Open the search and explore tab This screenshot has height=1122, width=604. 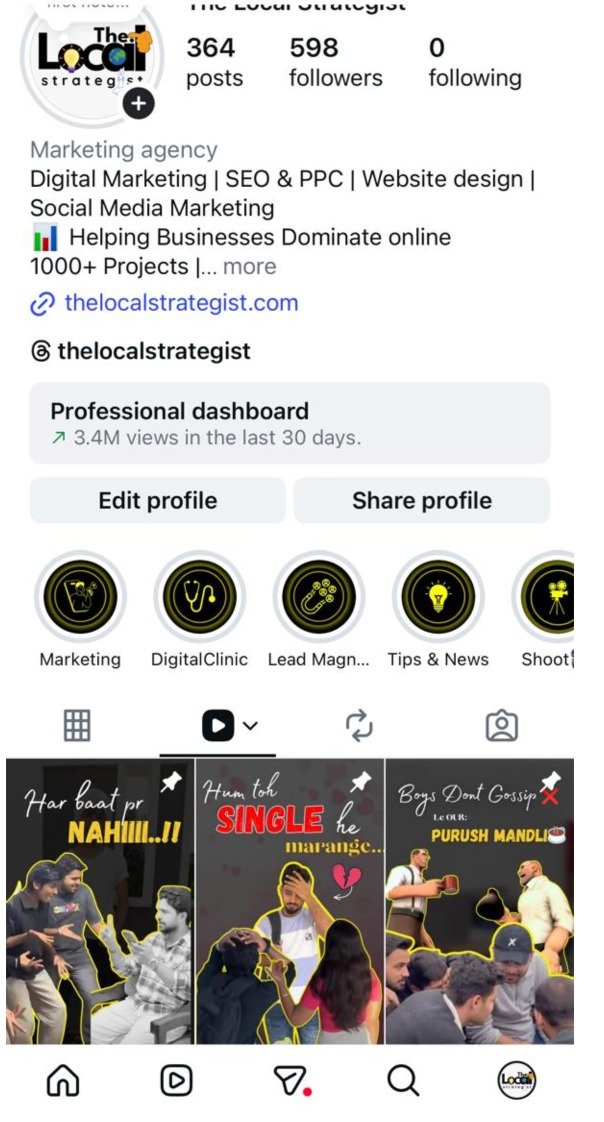[402, 1079]
